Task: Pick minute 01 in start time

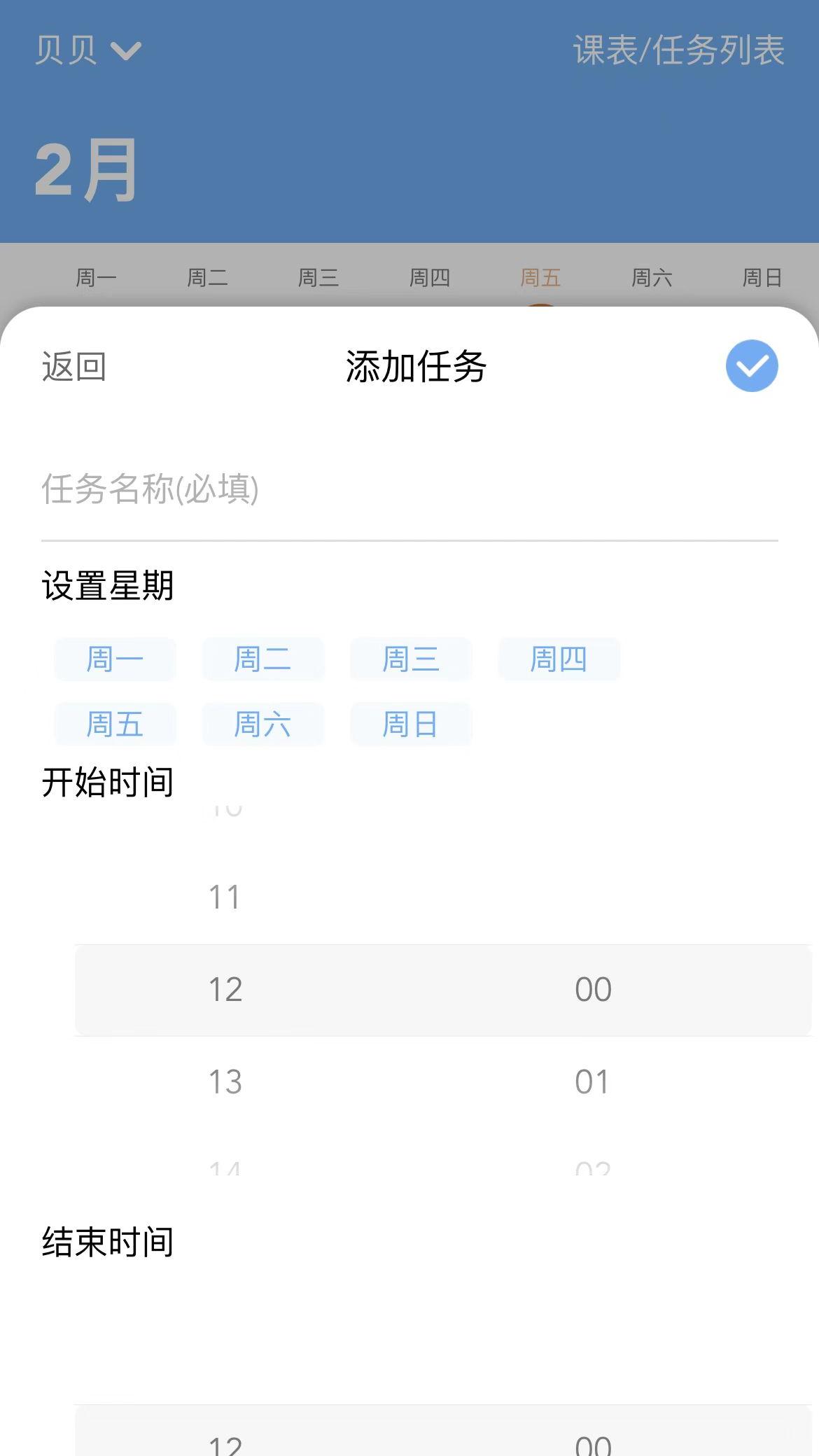Action: click(x=592, y=1082)
